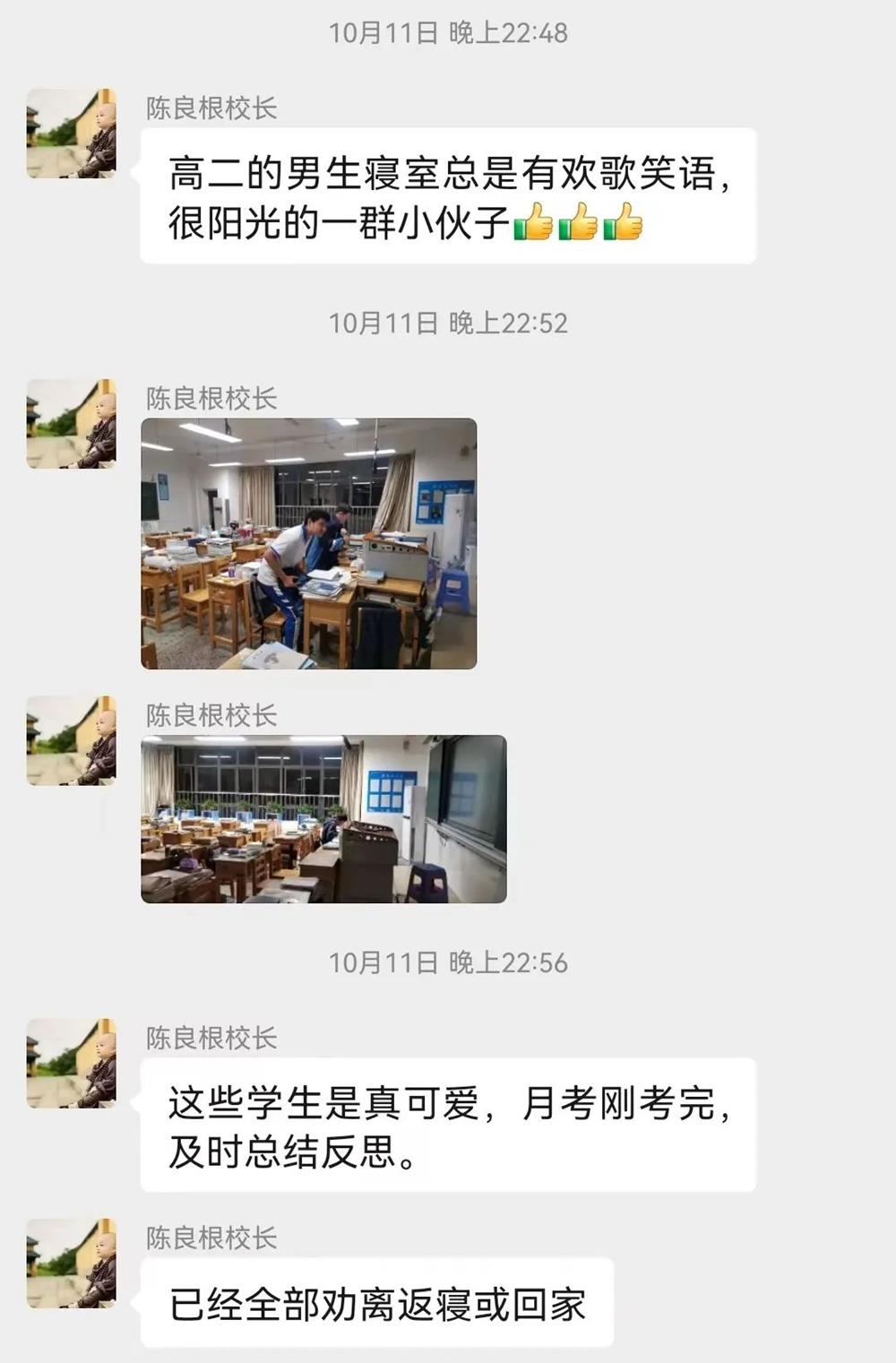Open sender avatar beside the 高二的男生寝室 message
This screenshot has height=1363, width=896.
click(x=72, y=134)
